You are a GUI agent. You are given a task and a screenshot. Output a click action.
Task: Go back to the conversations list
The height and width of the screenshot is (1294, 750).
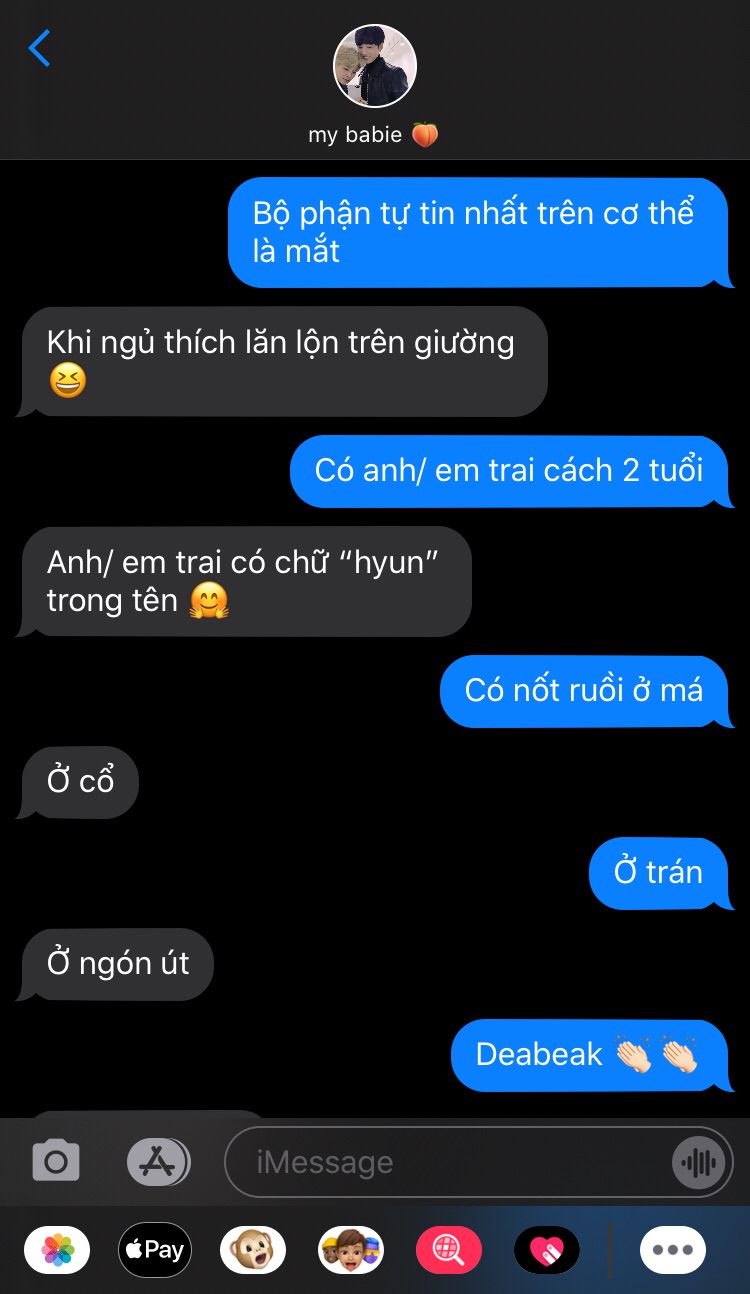coord(39,48)
